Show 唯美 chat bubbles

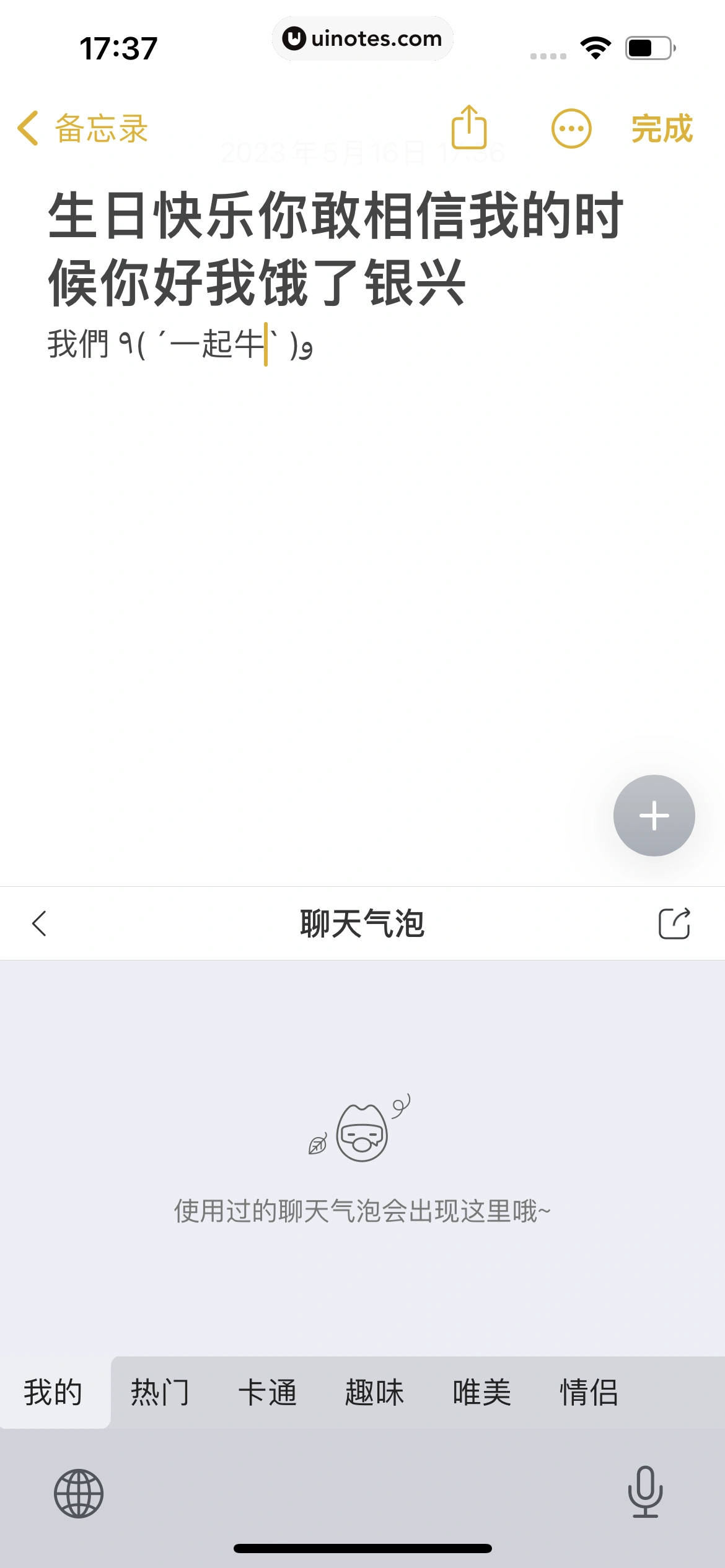coord(482,1392)
